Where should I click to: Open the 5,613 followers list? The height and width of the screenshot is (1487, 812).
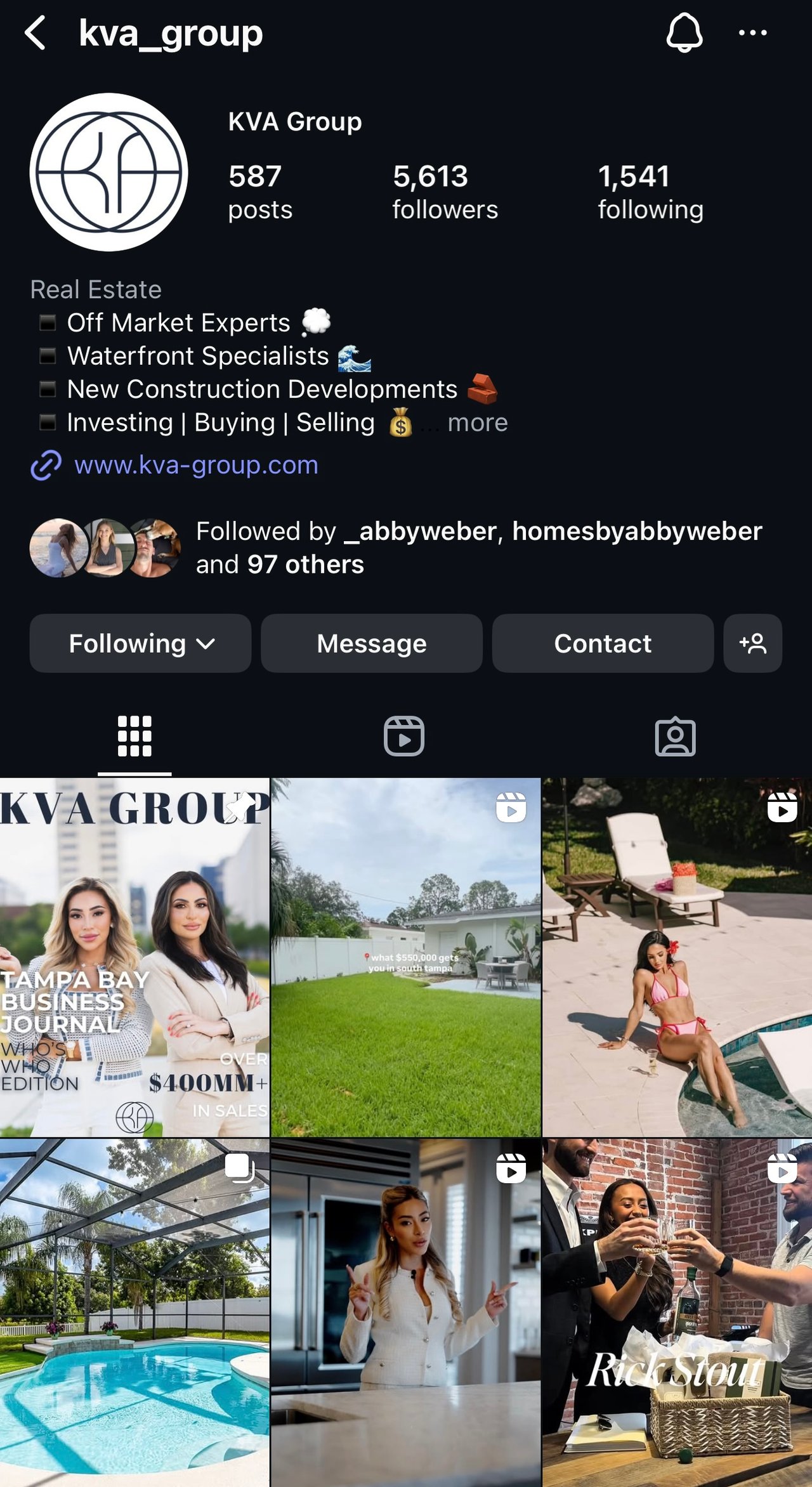(445, 192)
